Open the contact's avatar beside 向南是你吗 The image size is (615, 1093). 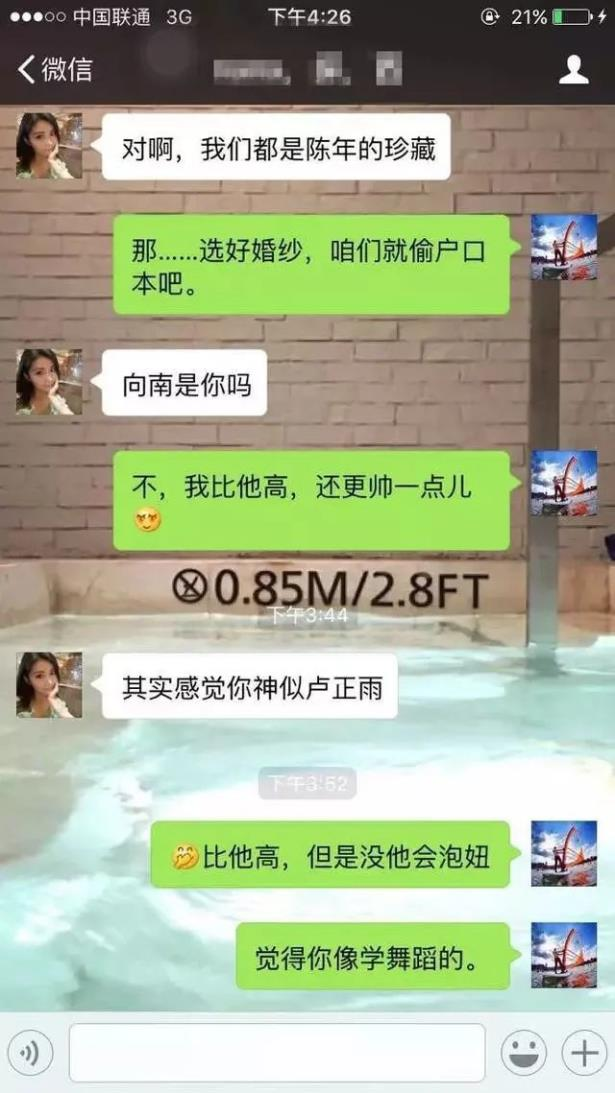[x=49, y=382]
